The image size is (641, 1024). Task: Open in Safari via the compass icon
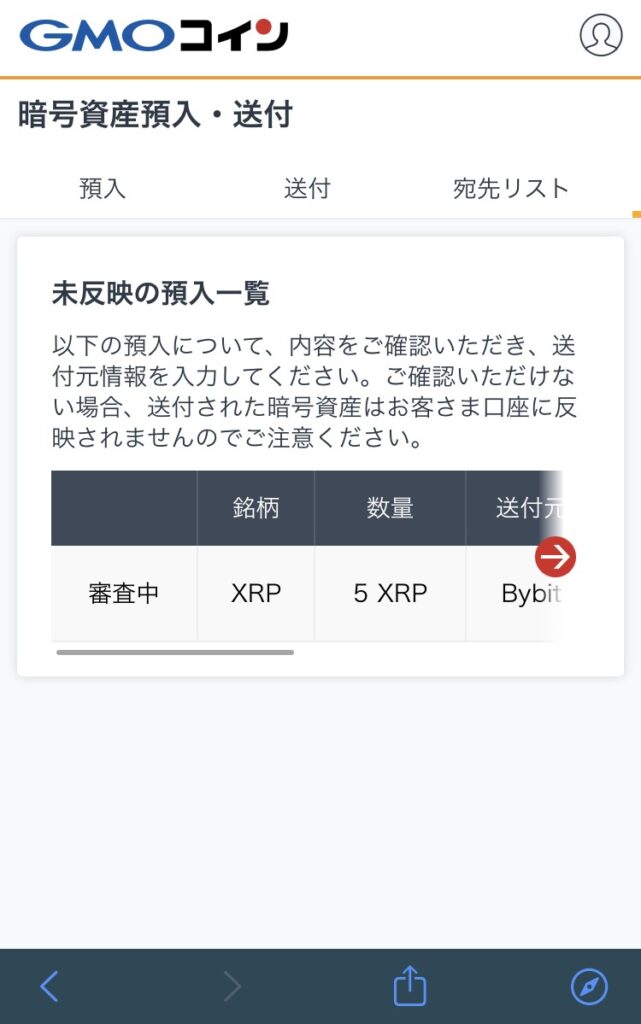[x=589, y=986]
